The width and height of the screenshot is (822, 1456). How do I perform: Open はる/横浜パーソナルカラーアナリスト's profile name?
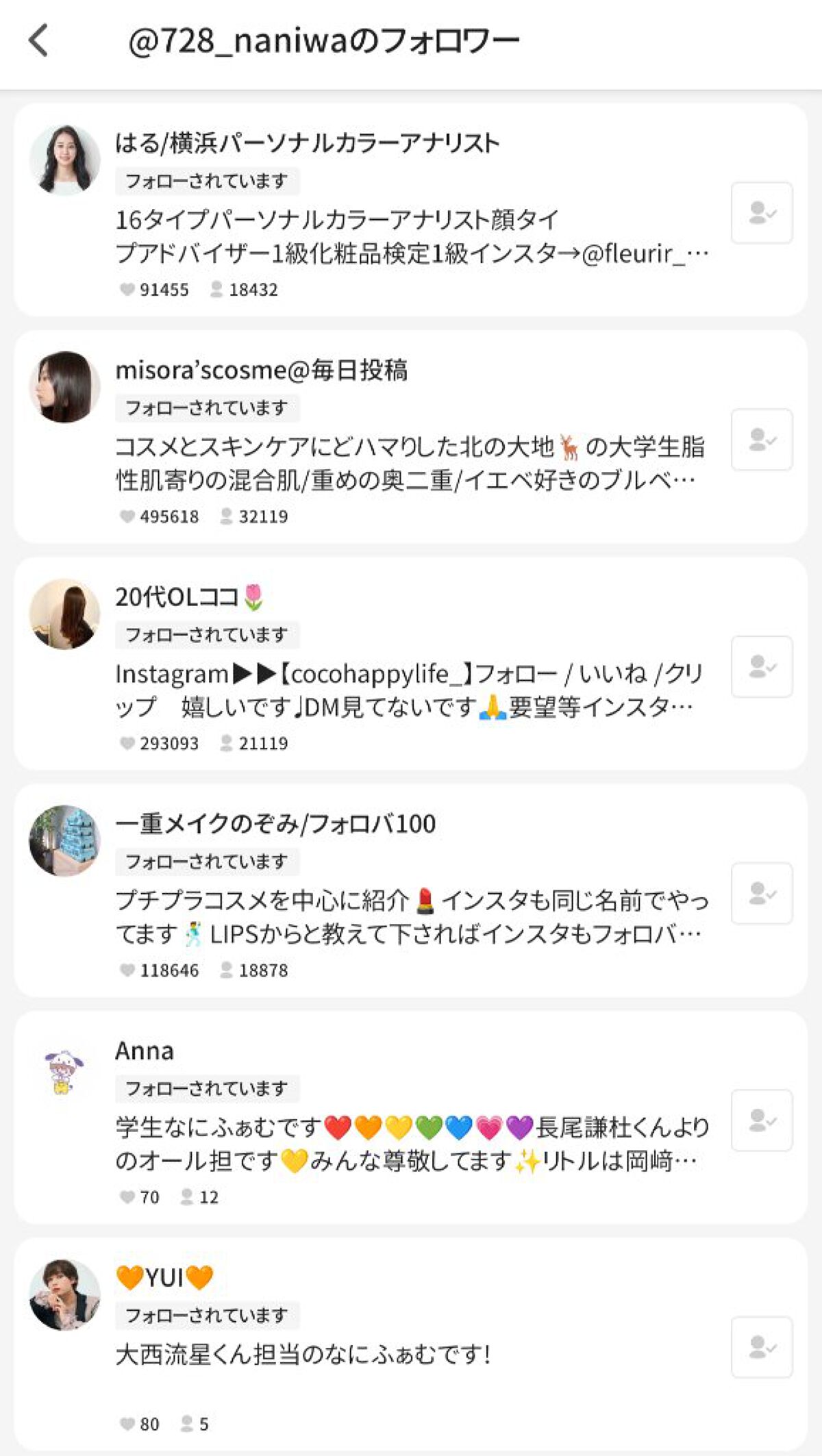307,142
